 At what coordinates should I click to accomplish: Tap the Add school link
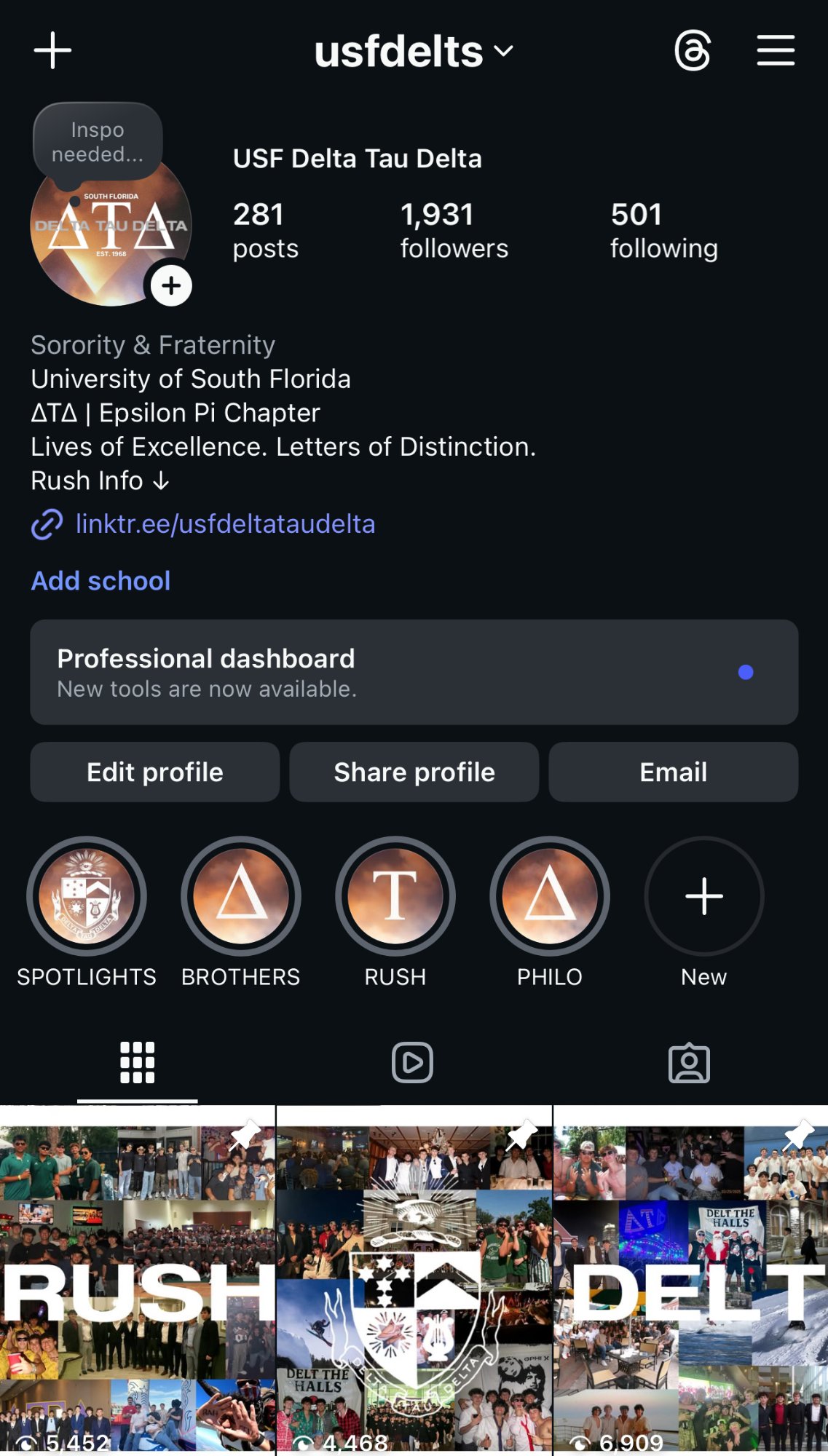click(100, 581)
